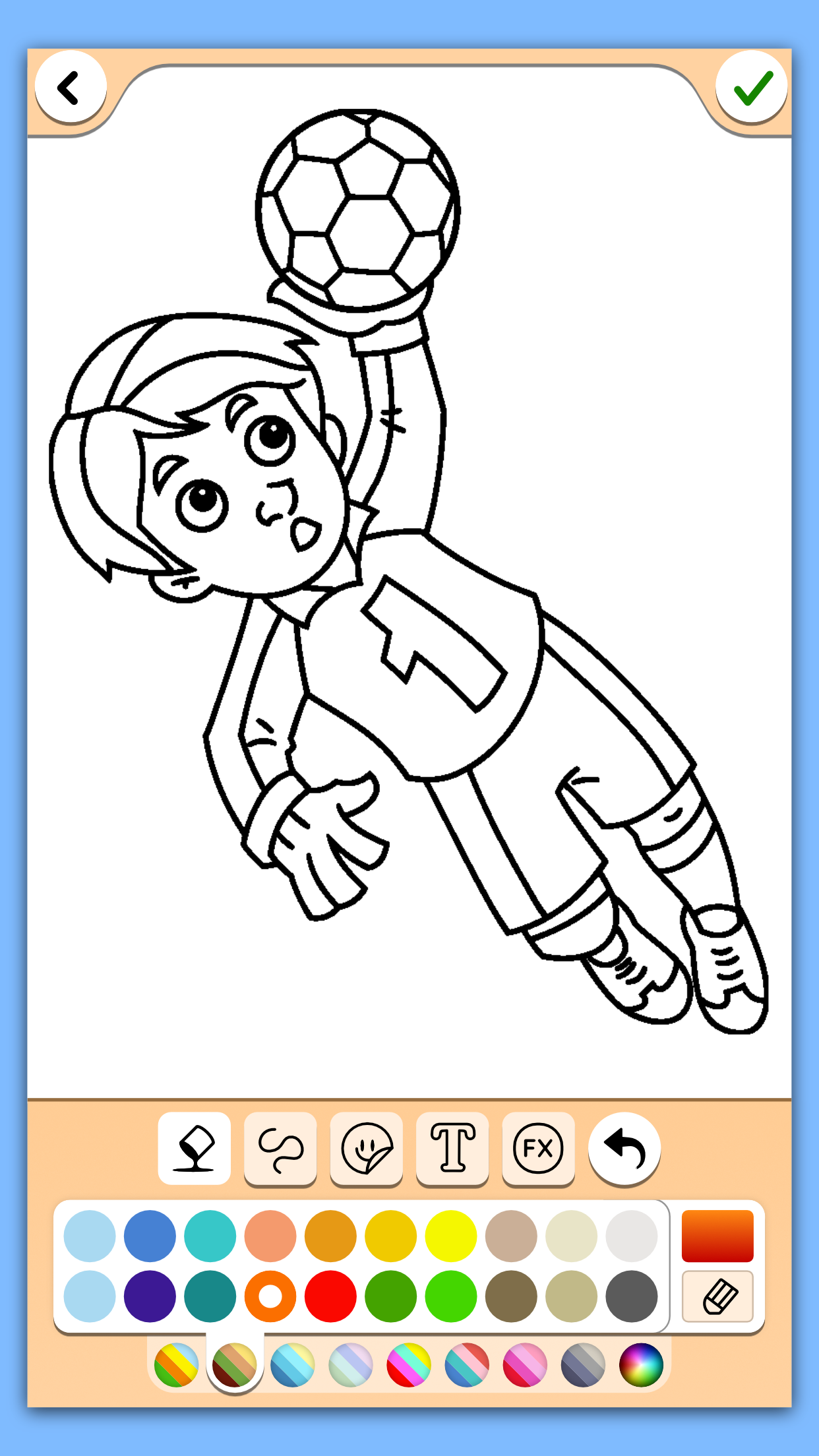The height and width of the screenshot is (1456, 819).
Task: Switch to the gray striped palette
Action: coord(583,1365)
